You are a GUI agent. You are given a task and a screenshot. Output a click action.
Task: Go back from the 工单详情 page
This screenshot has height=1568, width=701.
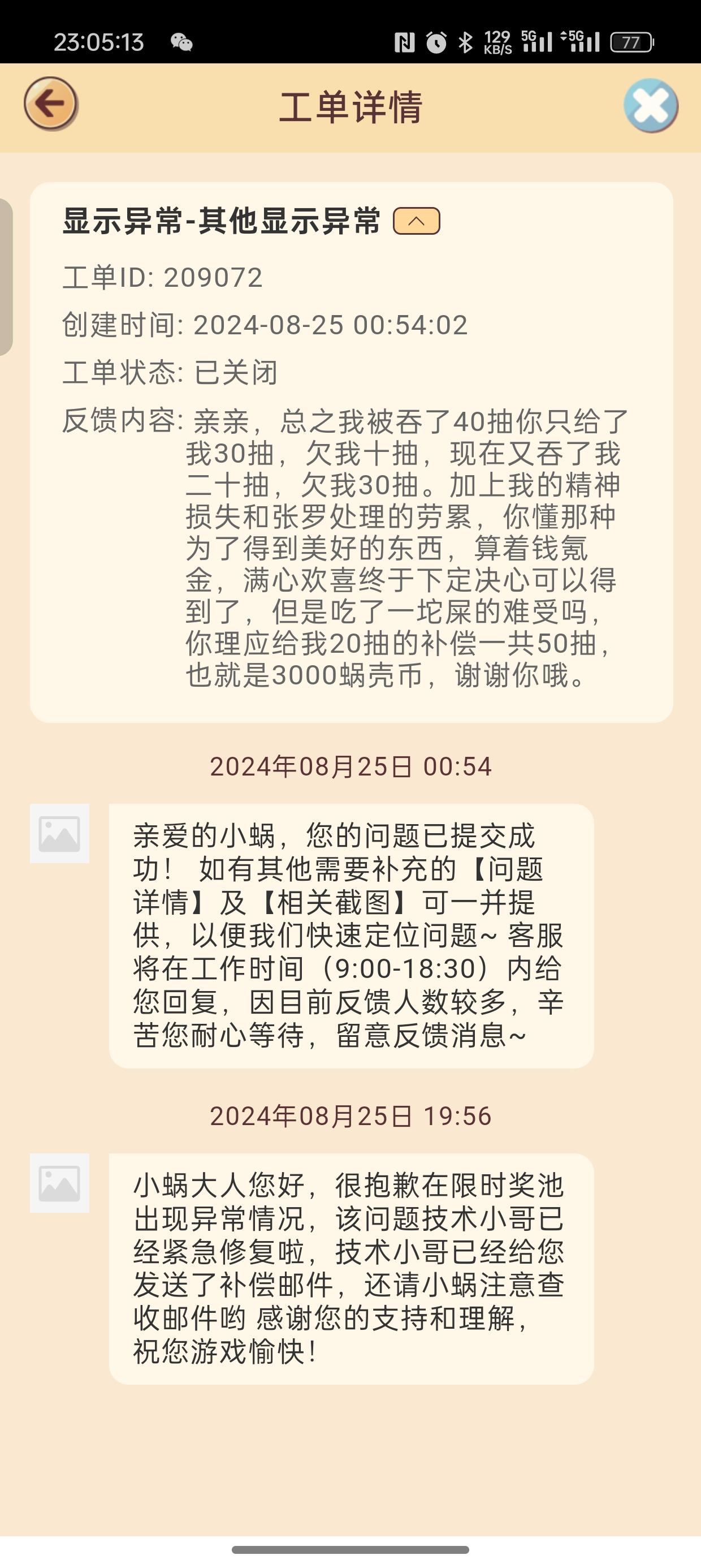51,104
